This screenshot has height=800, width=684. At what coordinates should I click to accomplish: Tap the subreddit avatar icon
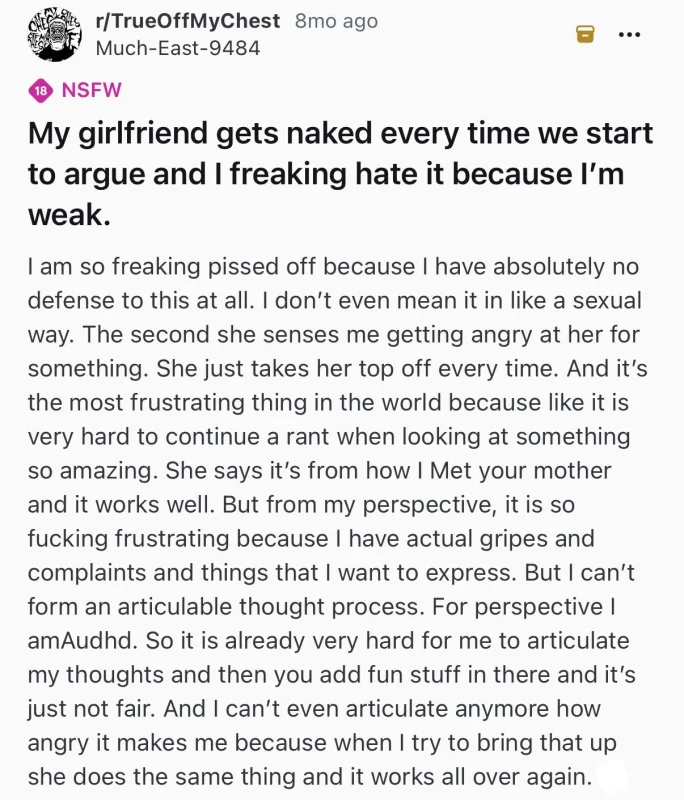55,35
